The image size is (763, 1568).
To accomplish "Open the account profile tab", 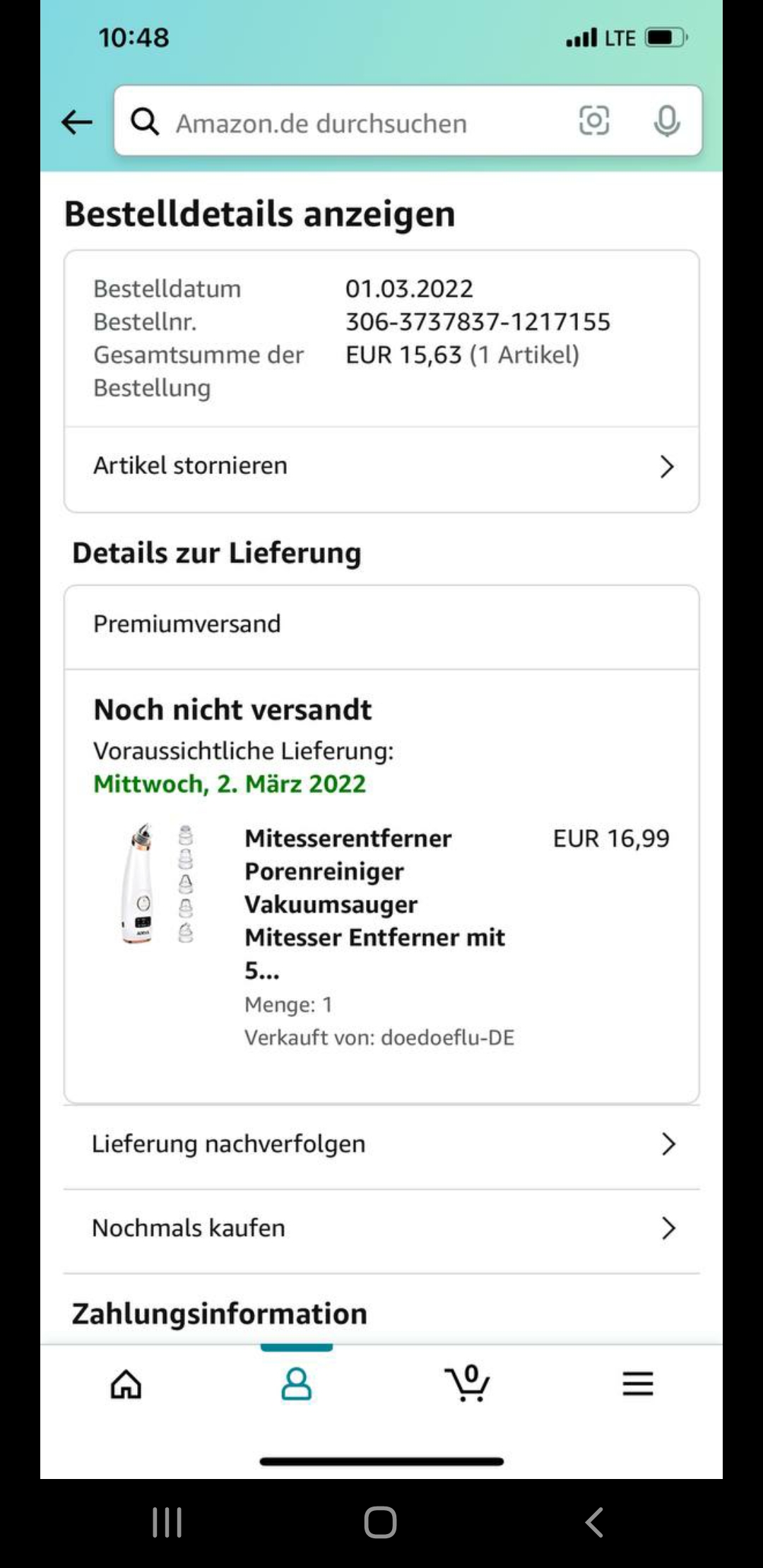I will coord(297,1384).
